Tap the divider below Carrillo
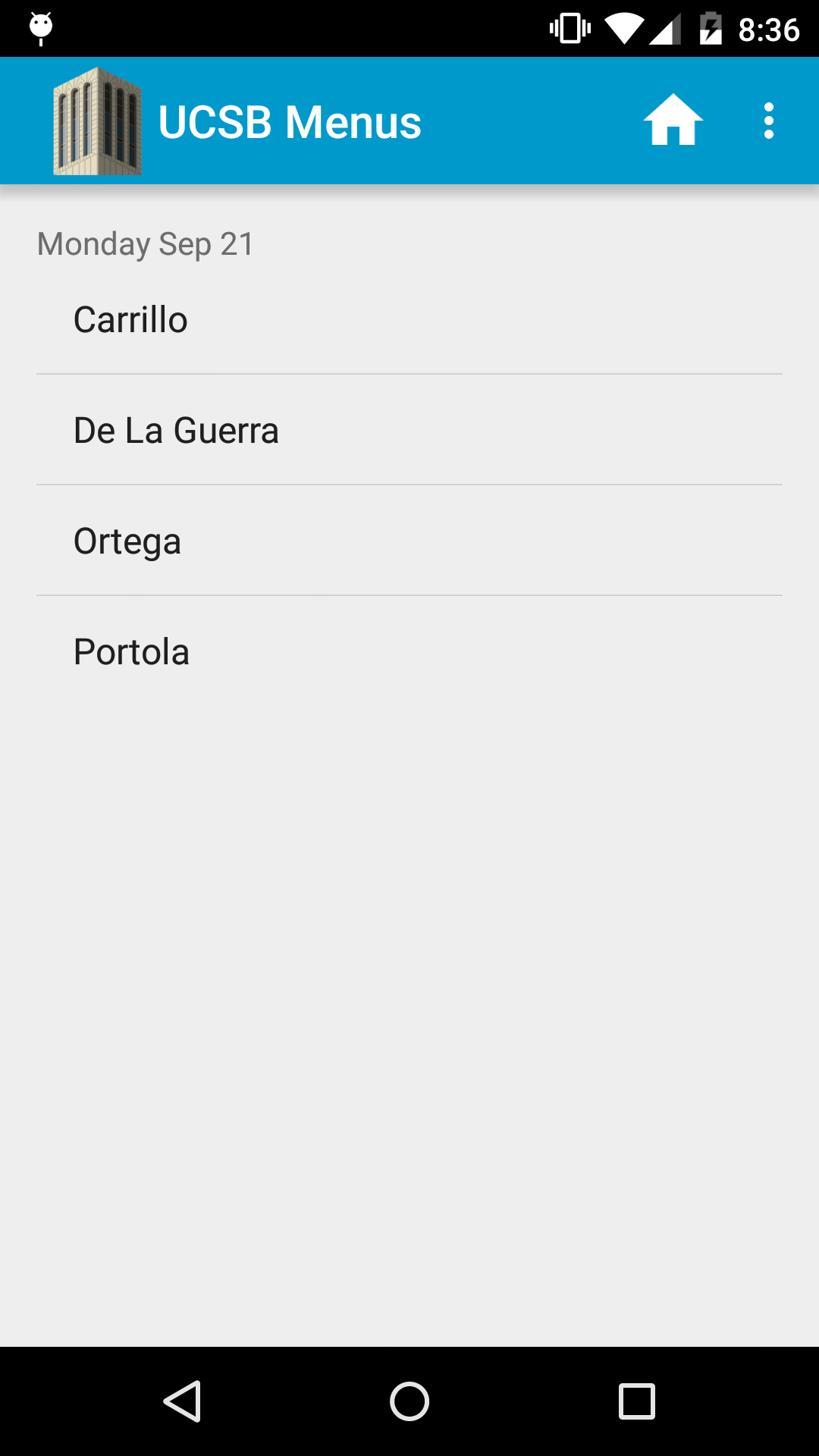 click(x=409, y=373)
